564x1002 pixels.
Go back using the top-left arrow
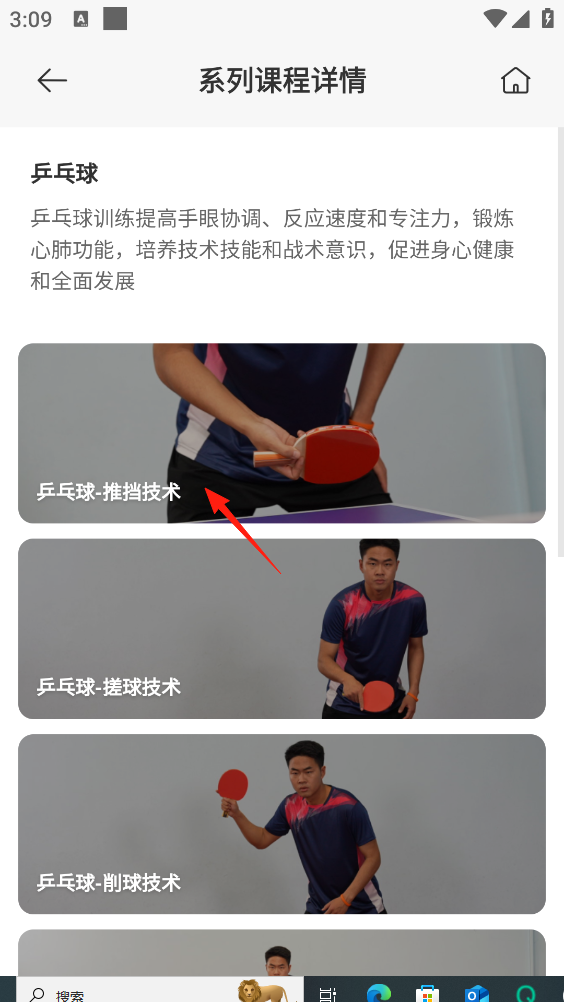point(52,81)
